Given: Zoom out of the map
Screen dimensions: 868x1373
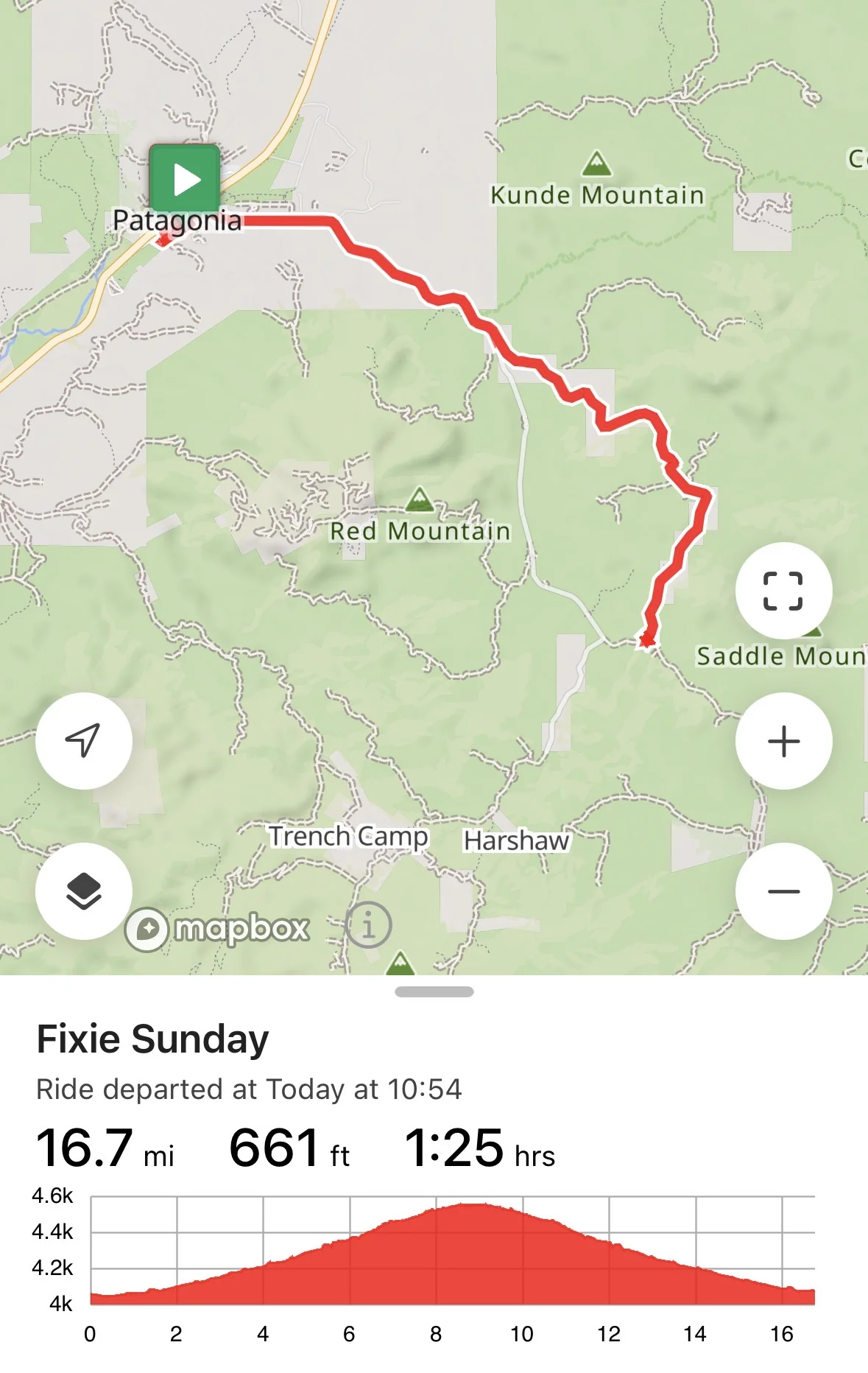Looking at the screenshot, I should pyautogui.click(x=783, y=891).
